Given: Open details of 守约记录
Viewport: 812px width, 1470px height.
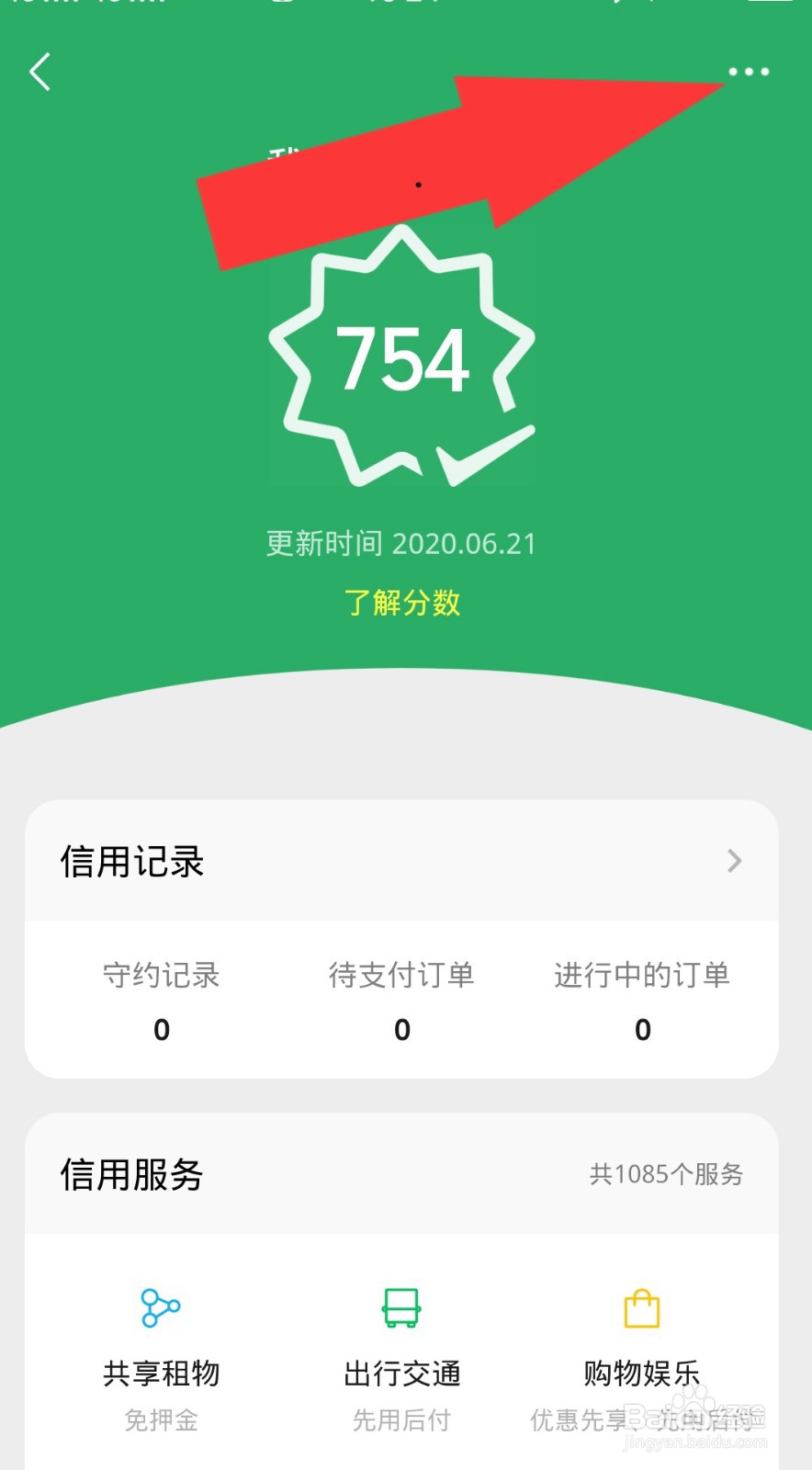Looking at the screenshot, I should click(x=161, y=975).
